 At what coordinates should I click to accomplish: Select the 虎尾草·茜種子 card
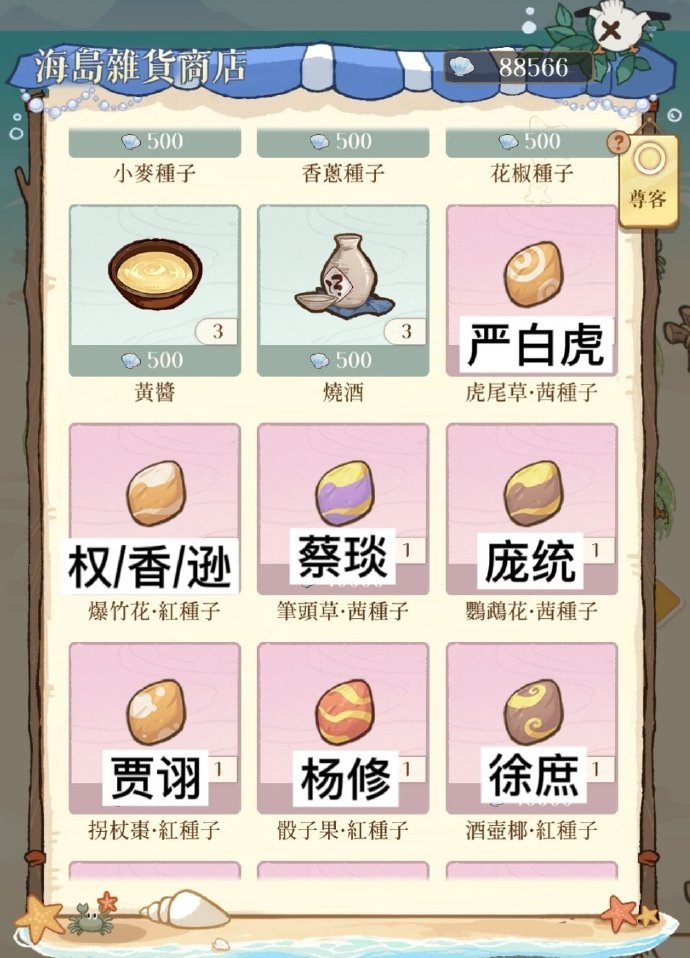tap(532, 290)
